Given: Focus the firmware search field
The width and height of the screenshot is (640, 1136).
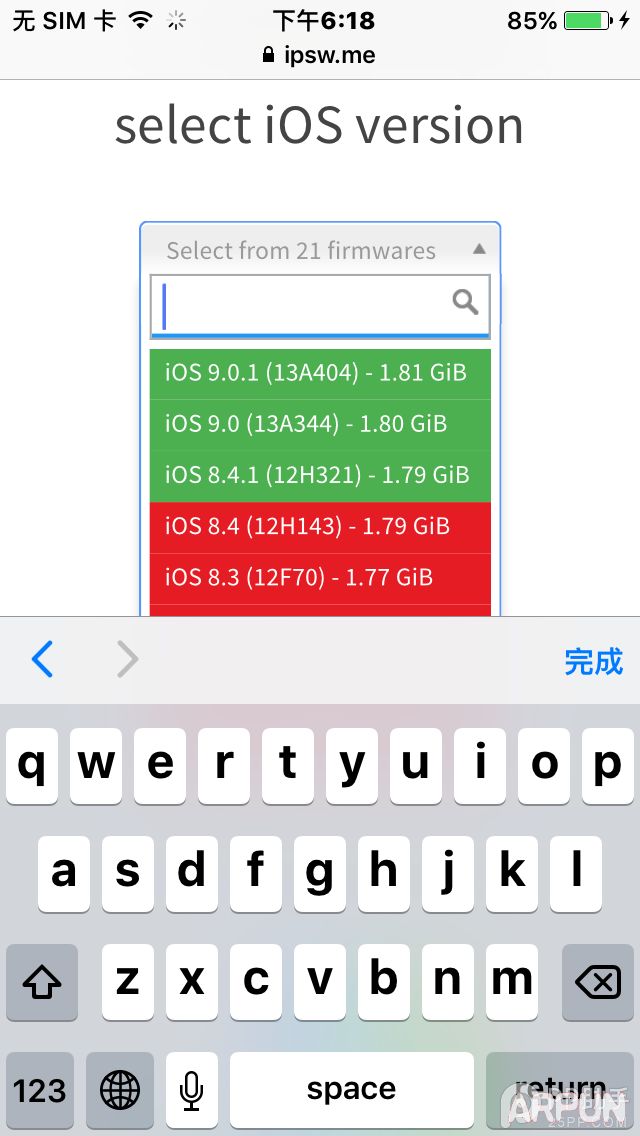Looking at the screenshot, I should tap(305, 304).
